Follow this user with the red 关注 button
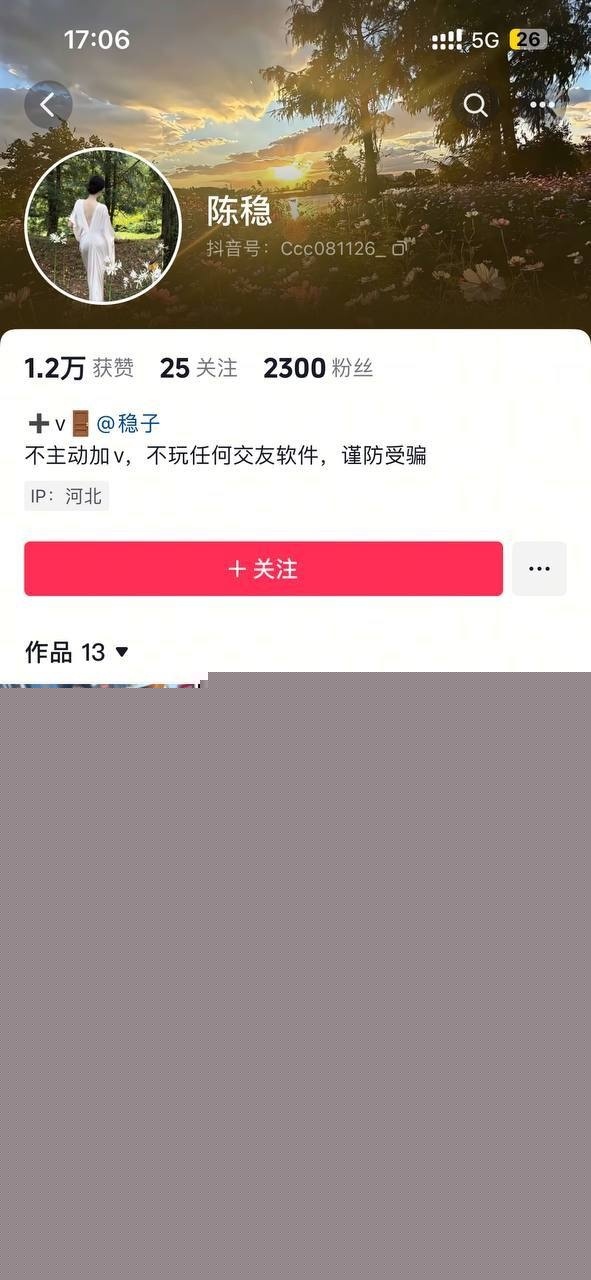The image size is (591, 1280). [x=263, y=569]
